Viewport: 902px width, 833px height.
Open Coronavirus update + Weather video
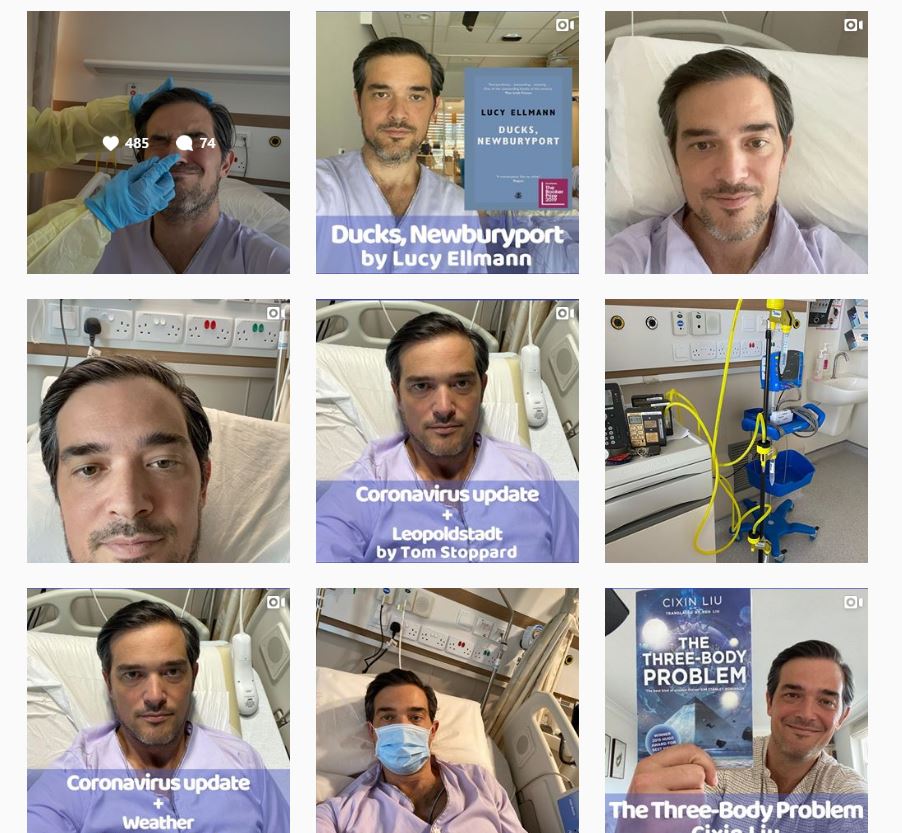coord(158,710)
